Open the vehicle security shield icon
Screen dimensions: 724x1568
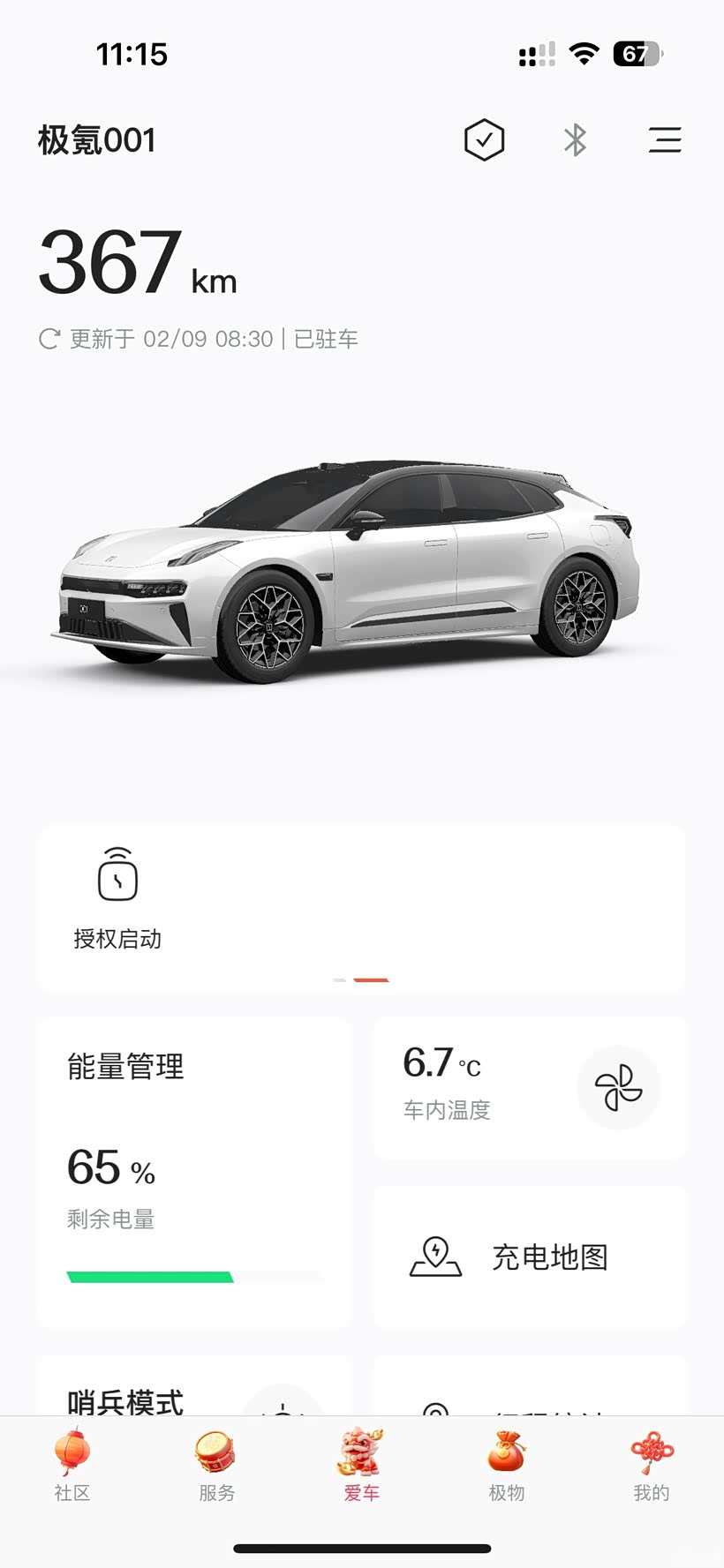click(x=484, y=140)
